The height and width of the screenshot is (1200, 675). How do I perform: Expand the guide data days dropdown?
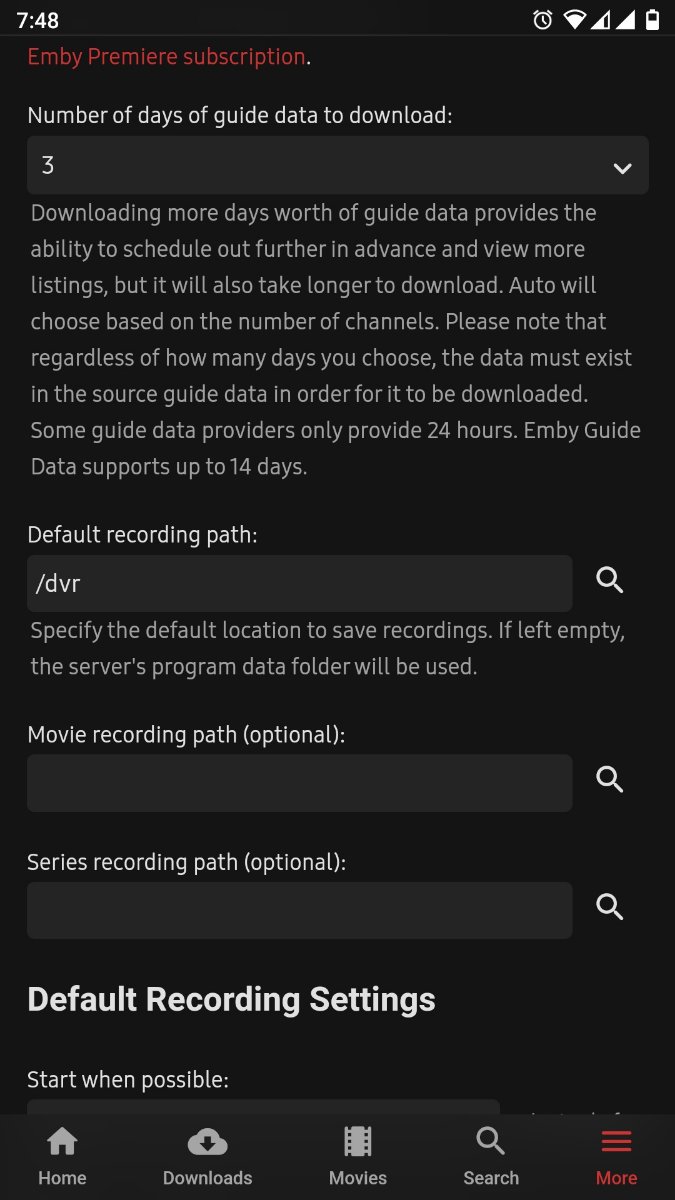(x=338, y=166)
